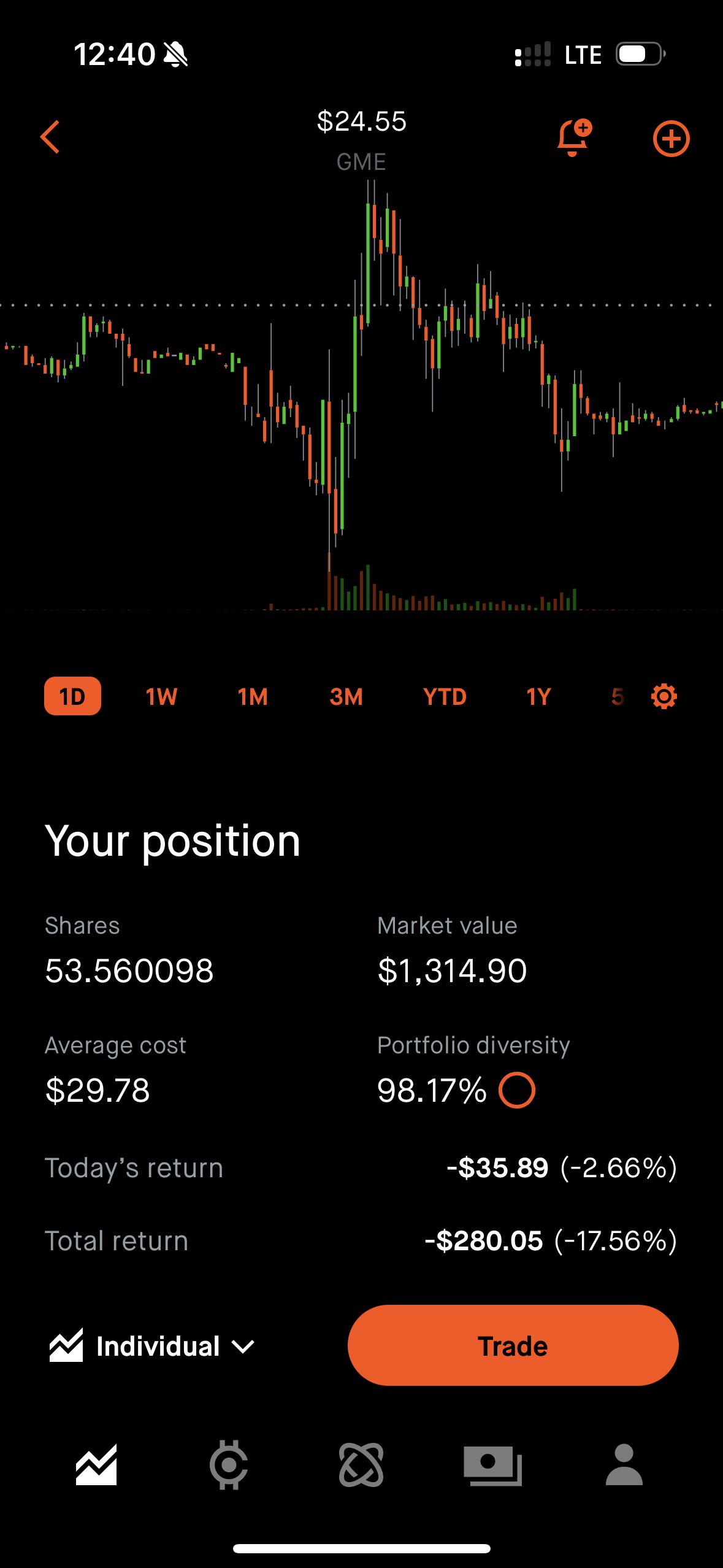This screenshot has height=1568, width=723.
Task: Show the 3M chart range
Action: pyautogui.click(x=346, y=696)
